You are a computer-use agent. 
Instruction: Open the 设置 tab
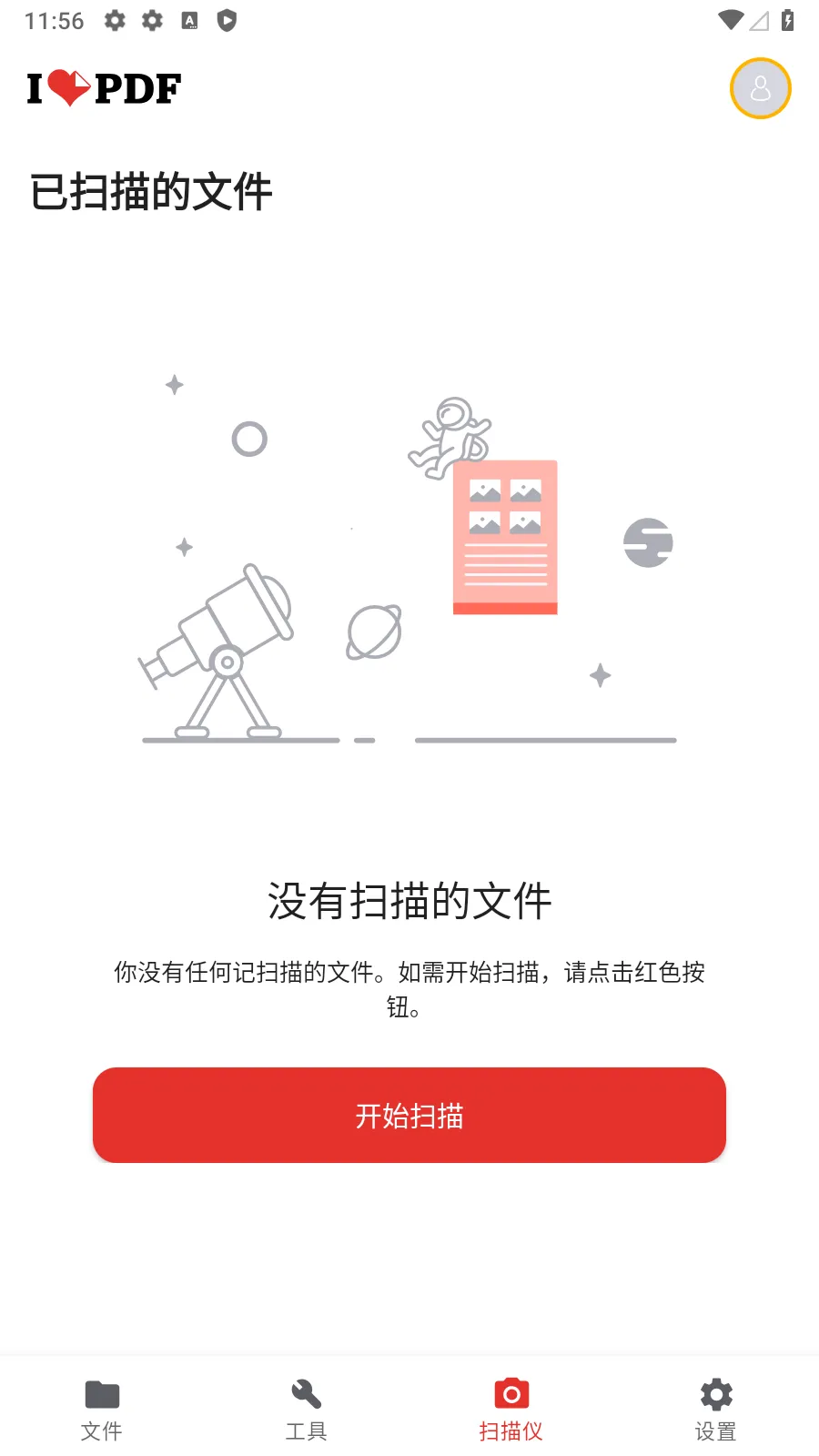[x=716, y=1409]
